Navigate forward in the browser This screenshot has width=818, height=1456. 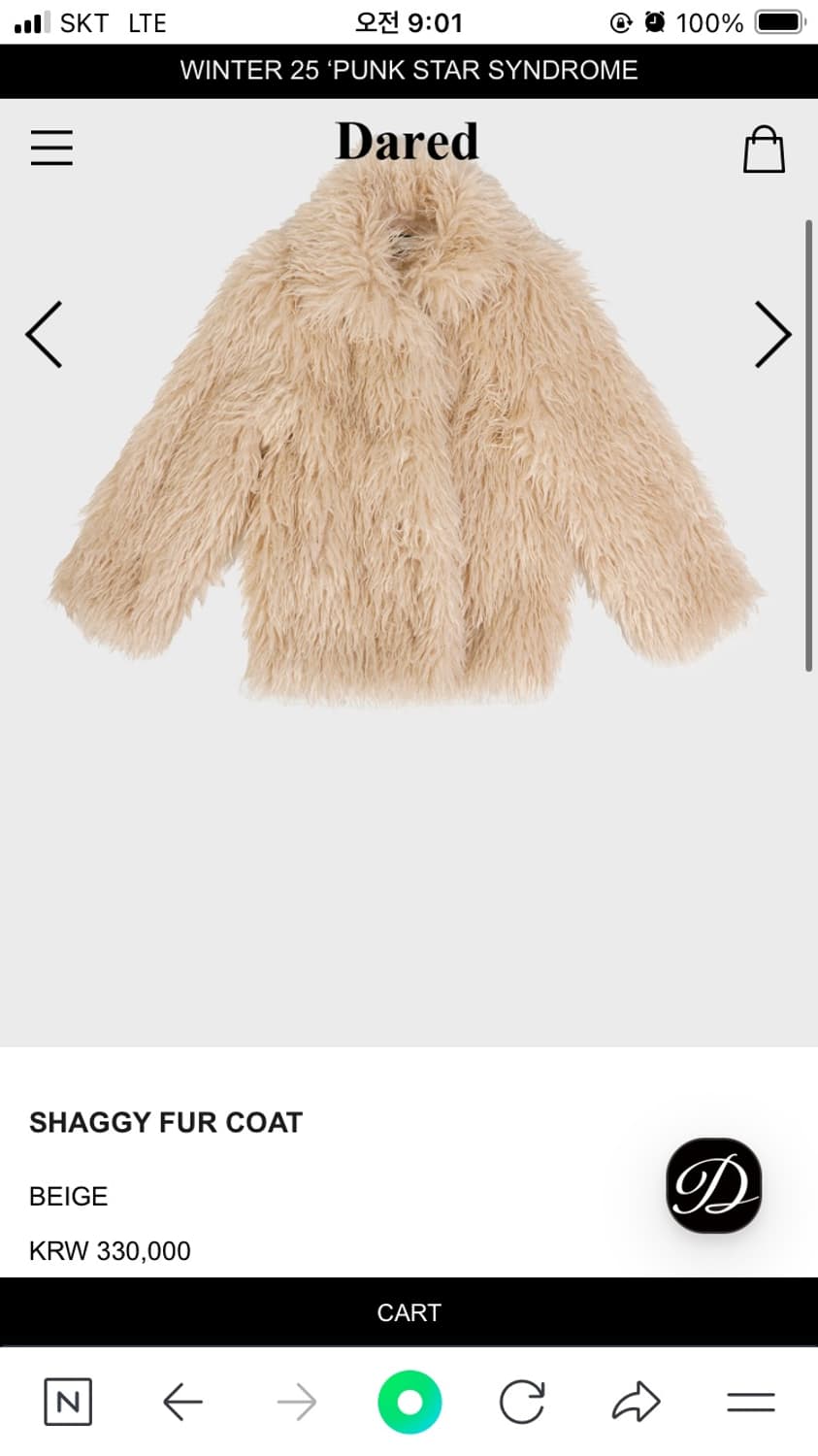[296, 1402]
